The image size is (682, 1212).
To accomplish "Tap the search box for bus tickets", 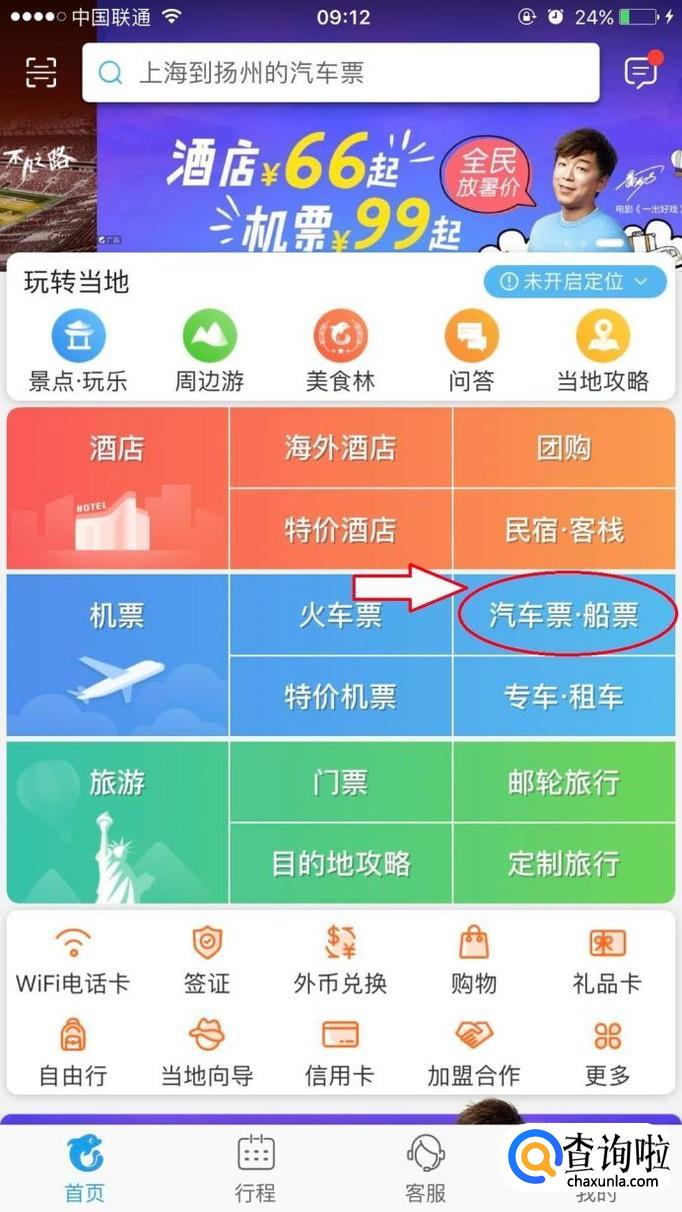I will 340,72.
